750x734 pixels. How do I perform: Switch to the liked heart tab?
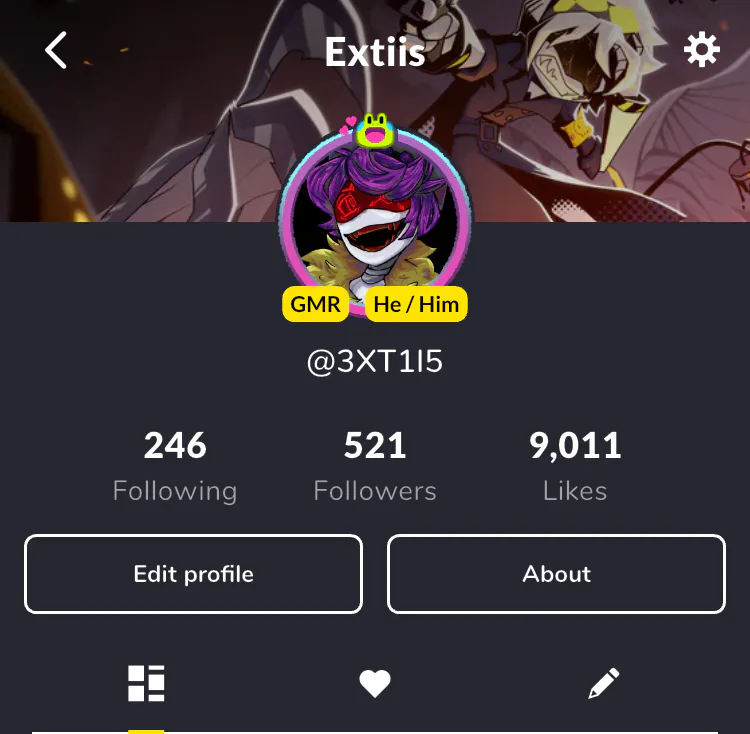(375, 684)
